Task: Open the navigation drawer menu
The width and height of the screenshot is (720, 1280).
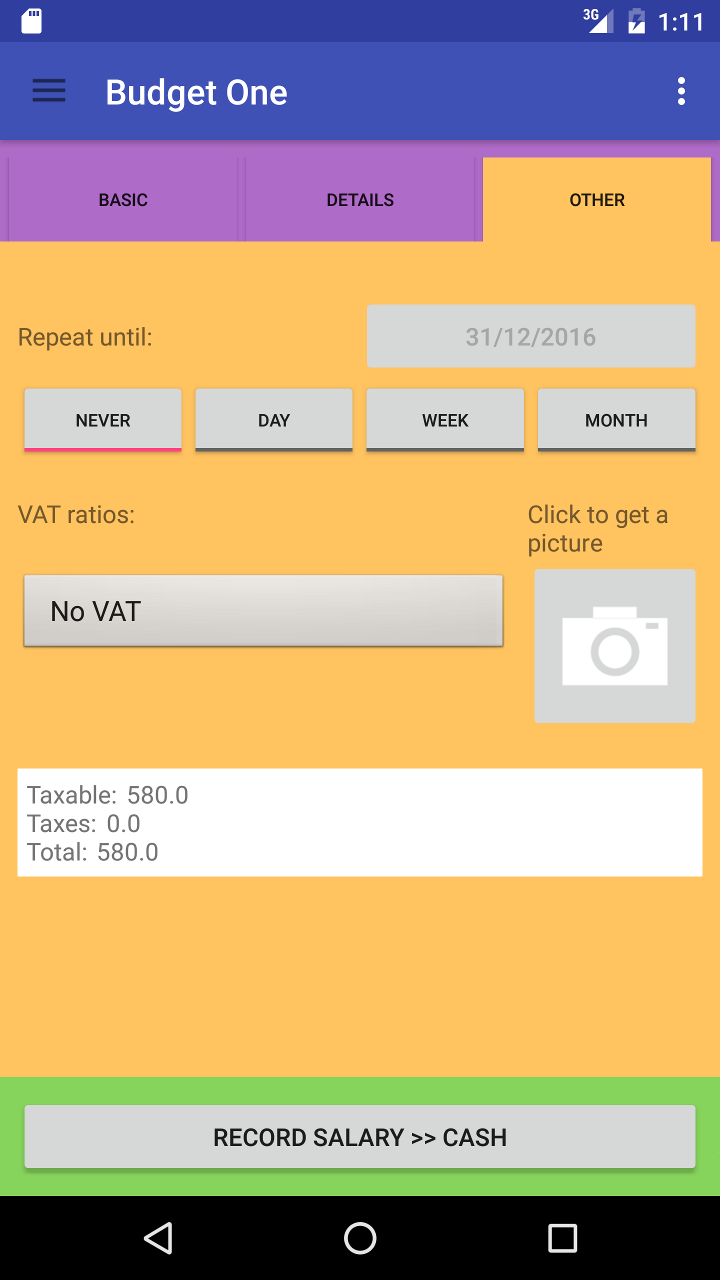Action: pyautogui.click(x=48, y=91)
